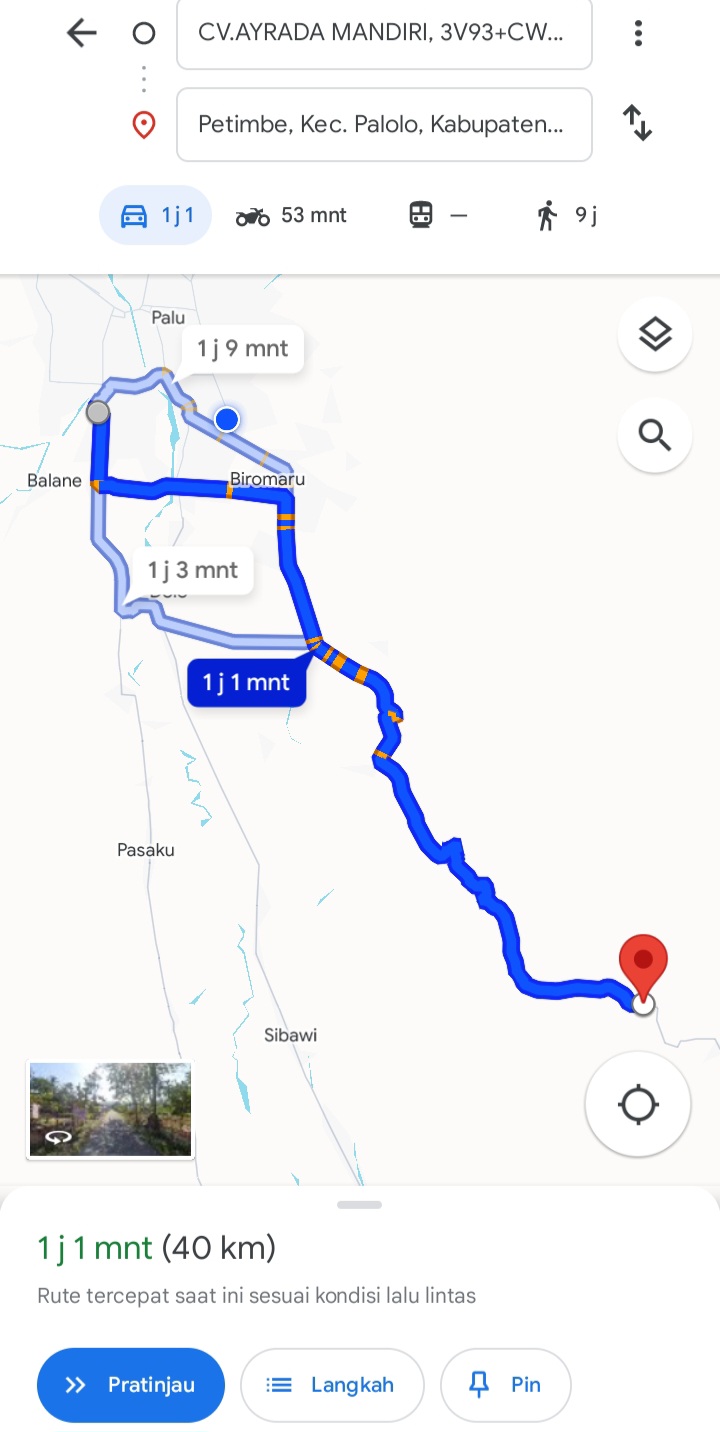Switch to public transit mode
720x1432 pixels.
(438, 215)
